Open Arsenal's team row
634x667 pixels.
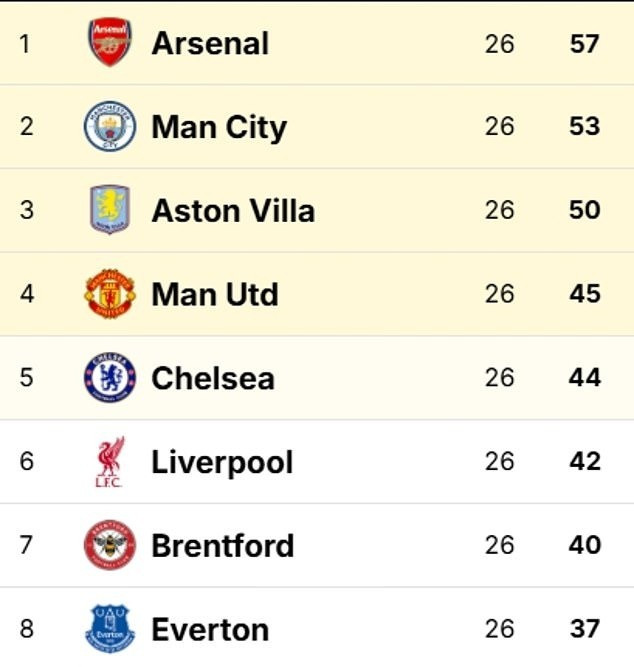[210, 43]
